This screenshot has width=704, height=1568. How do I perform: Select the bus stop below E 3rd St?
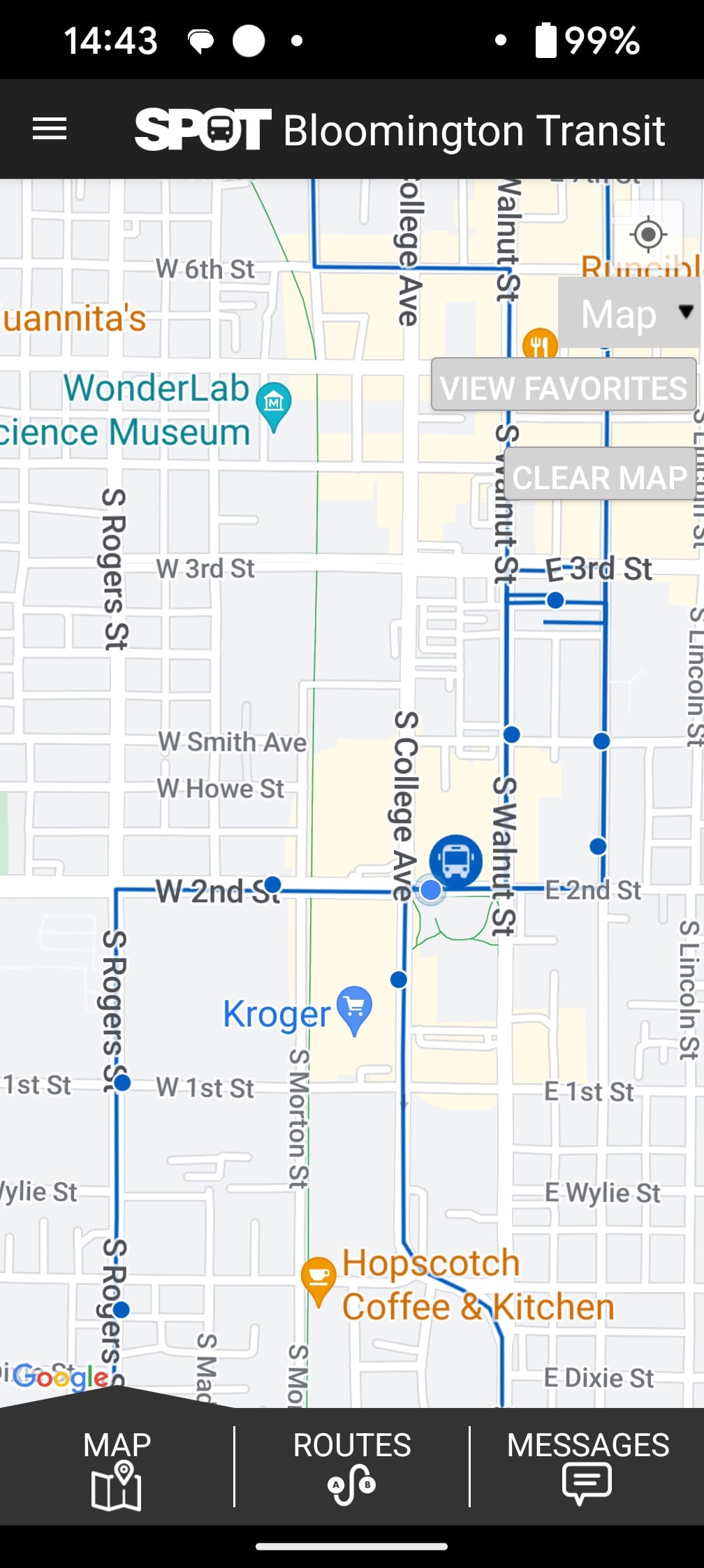pos(555,600)
